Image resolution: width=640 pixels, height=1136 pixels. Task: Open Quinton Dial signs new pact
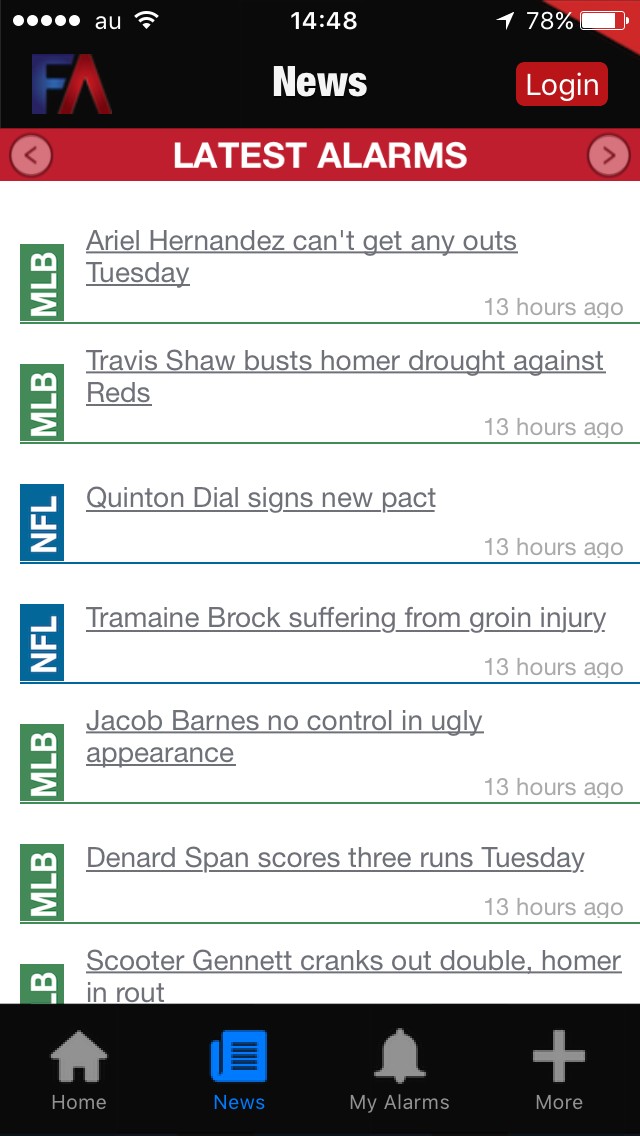(x=261, y=498)
